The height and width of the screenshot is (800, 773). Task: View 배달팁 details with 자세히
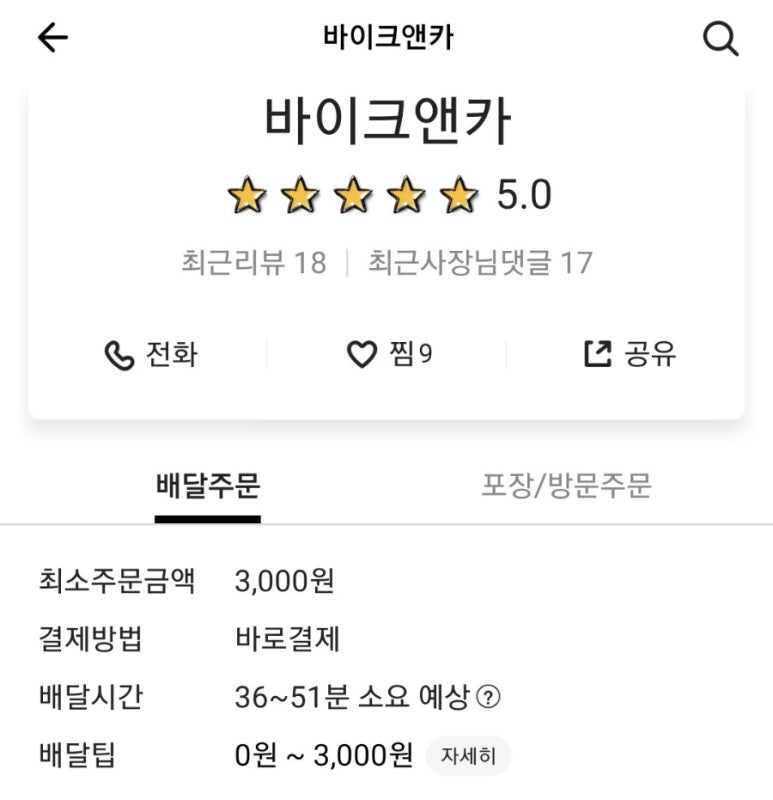pos(468,756)
